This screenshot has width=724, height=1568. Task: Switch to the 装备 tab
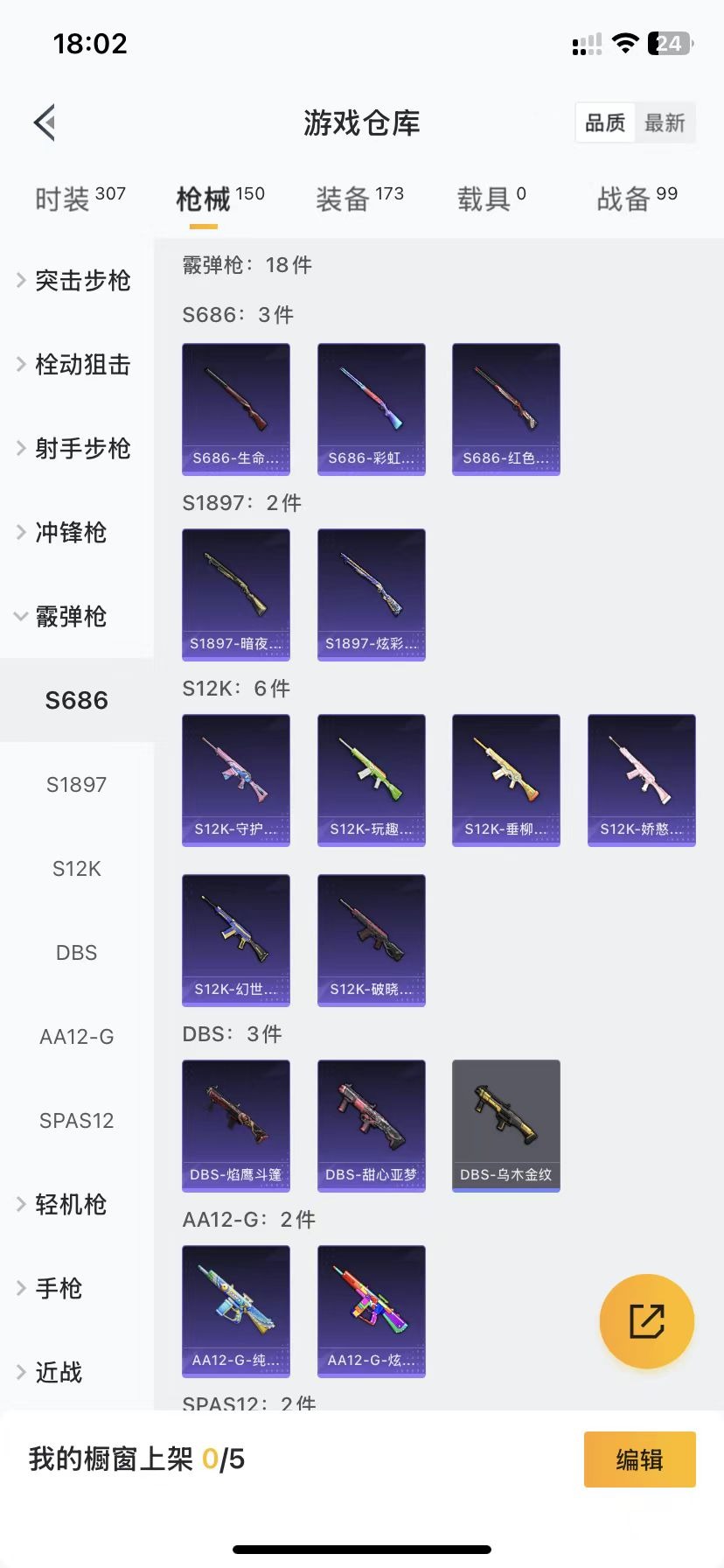(x=359, y=199)
